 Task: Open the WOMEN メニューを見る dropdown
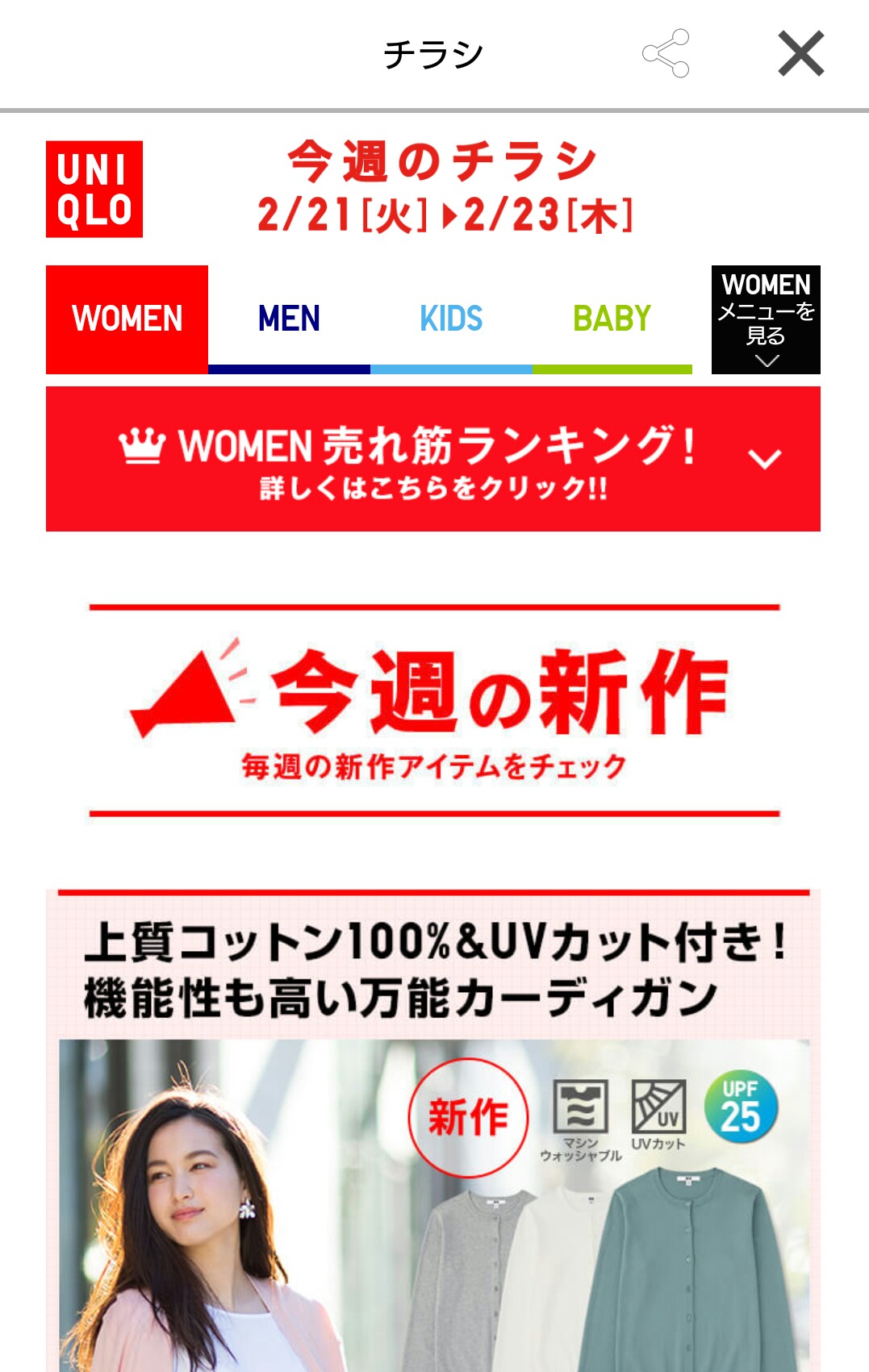[766, 319]
